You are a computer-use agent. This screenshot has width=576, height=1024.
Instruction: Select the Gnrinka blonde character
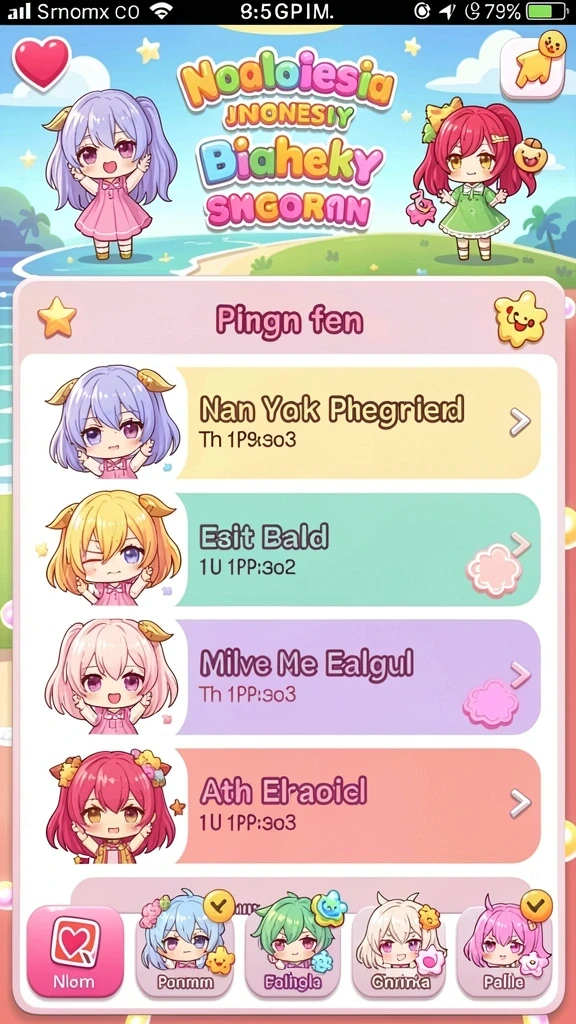coord(400,945)
